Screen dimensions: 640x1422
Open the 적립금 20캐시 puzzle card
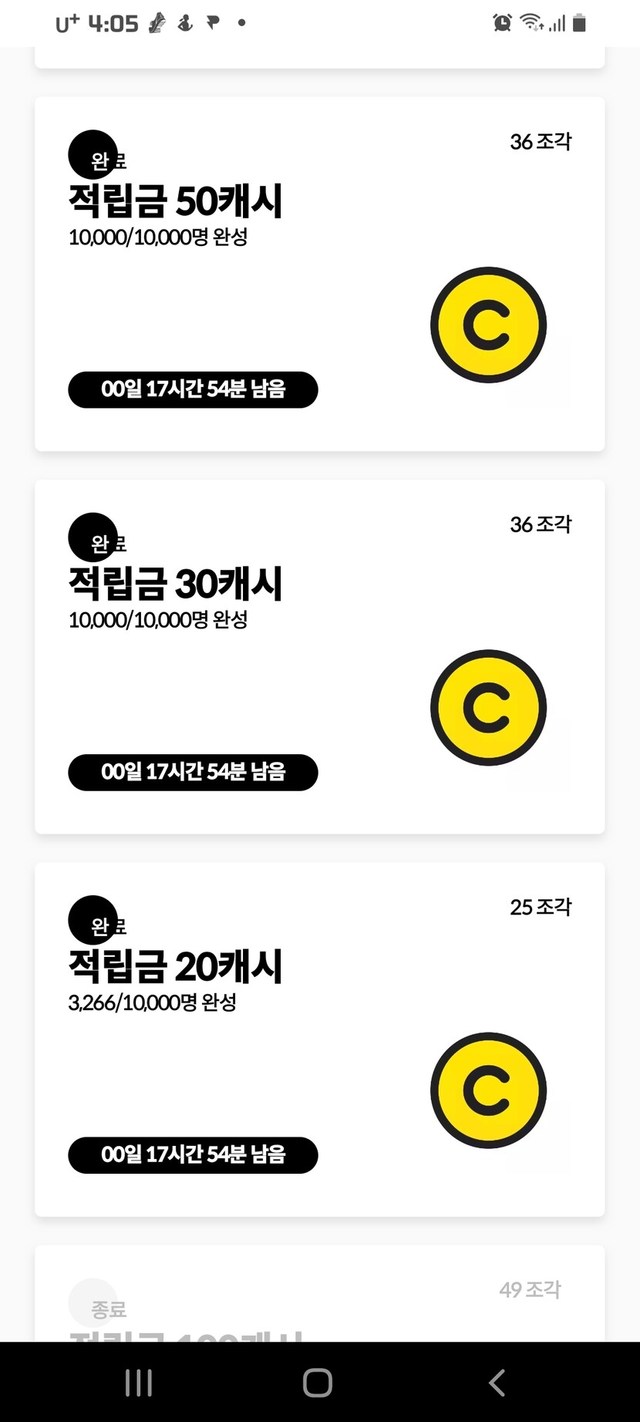(320, 1040)
